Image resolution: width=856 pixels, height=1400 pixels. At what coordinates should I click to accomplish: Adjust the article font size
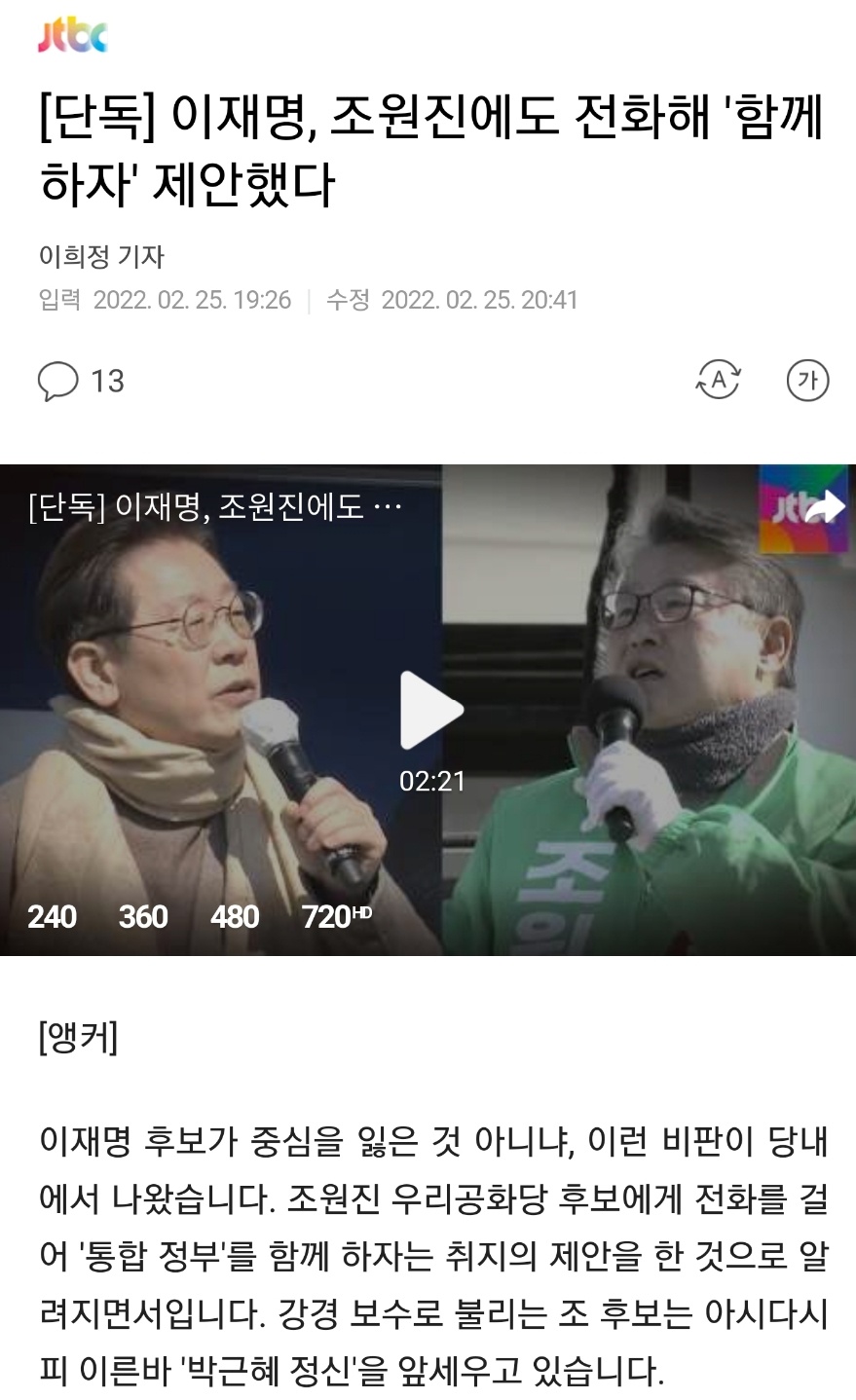tap(807, 380)
